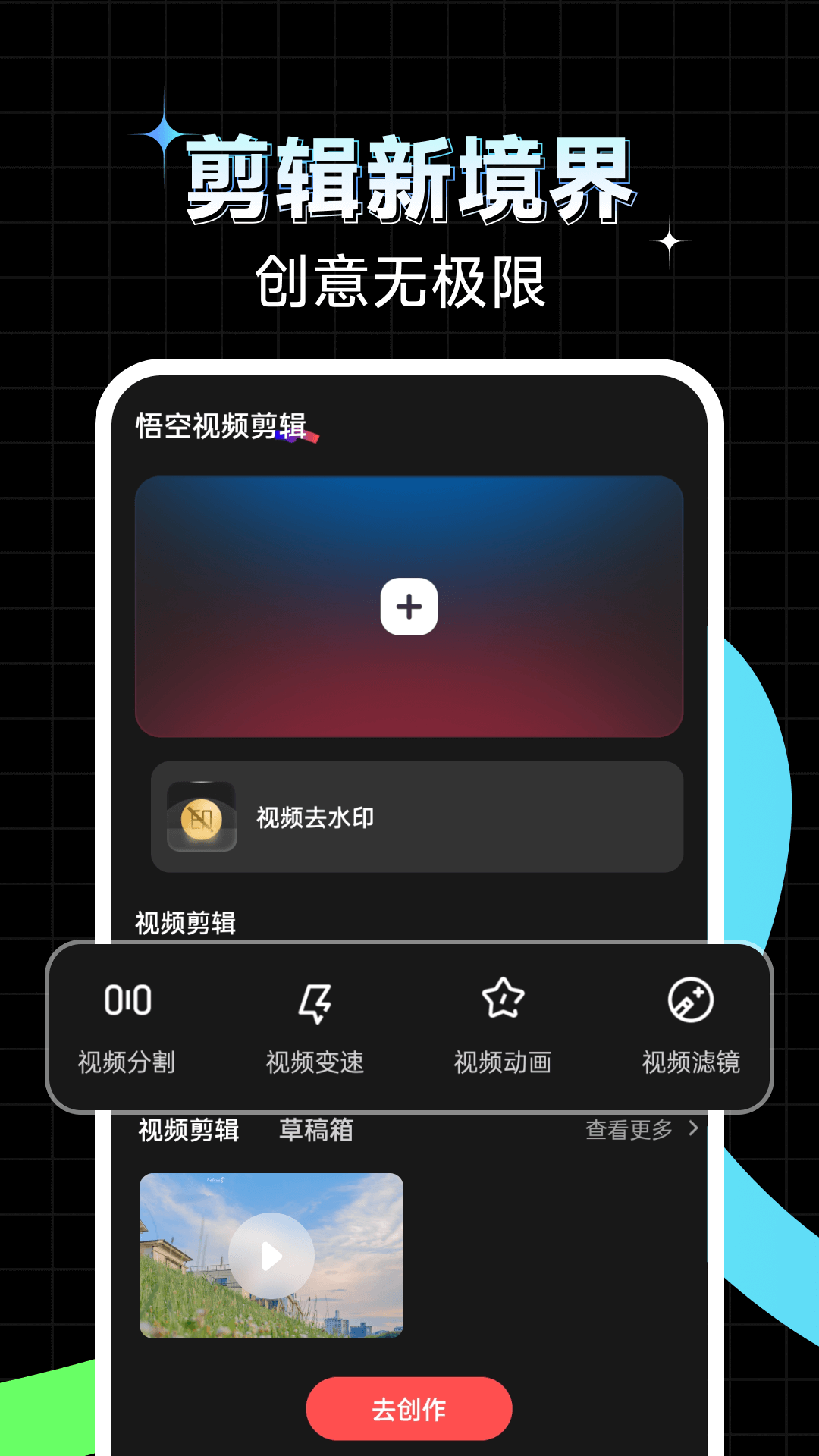Click the watermark removal icon
The width and height of the screenshot is (819, 1456).
(202, 817)
